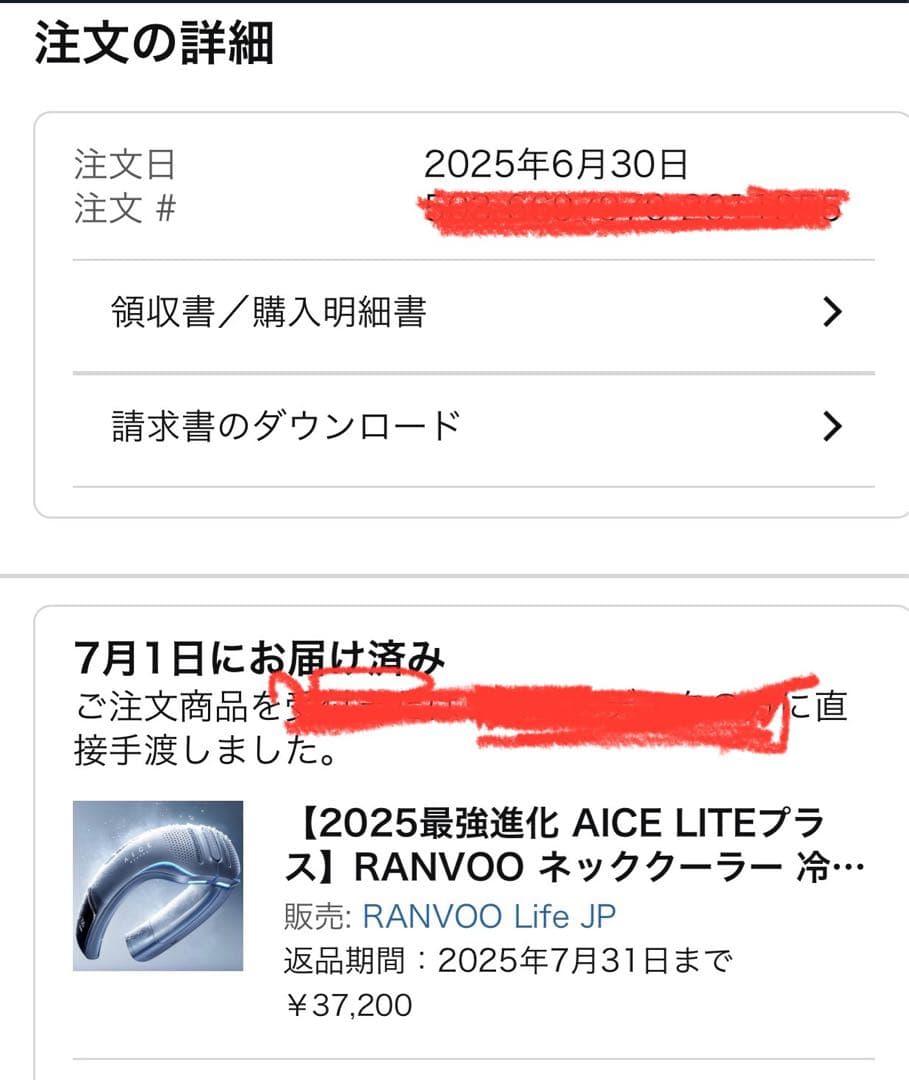909x1080 pixels.
Task: Visit the RANVOO Life JP seller page
Action: (x=490, y=913)
